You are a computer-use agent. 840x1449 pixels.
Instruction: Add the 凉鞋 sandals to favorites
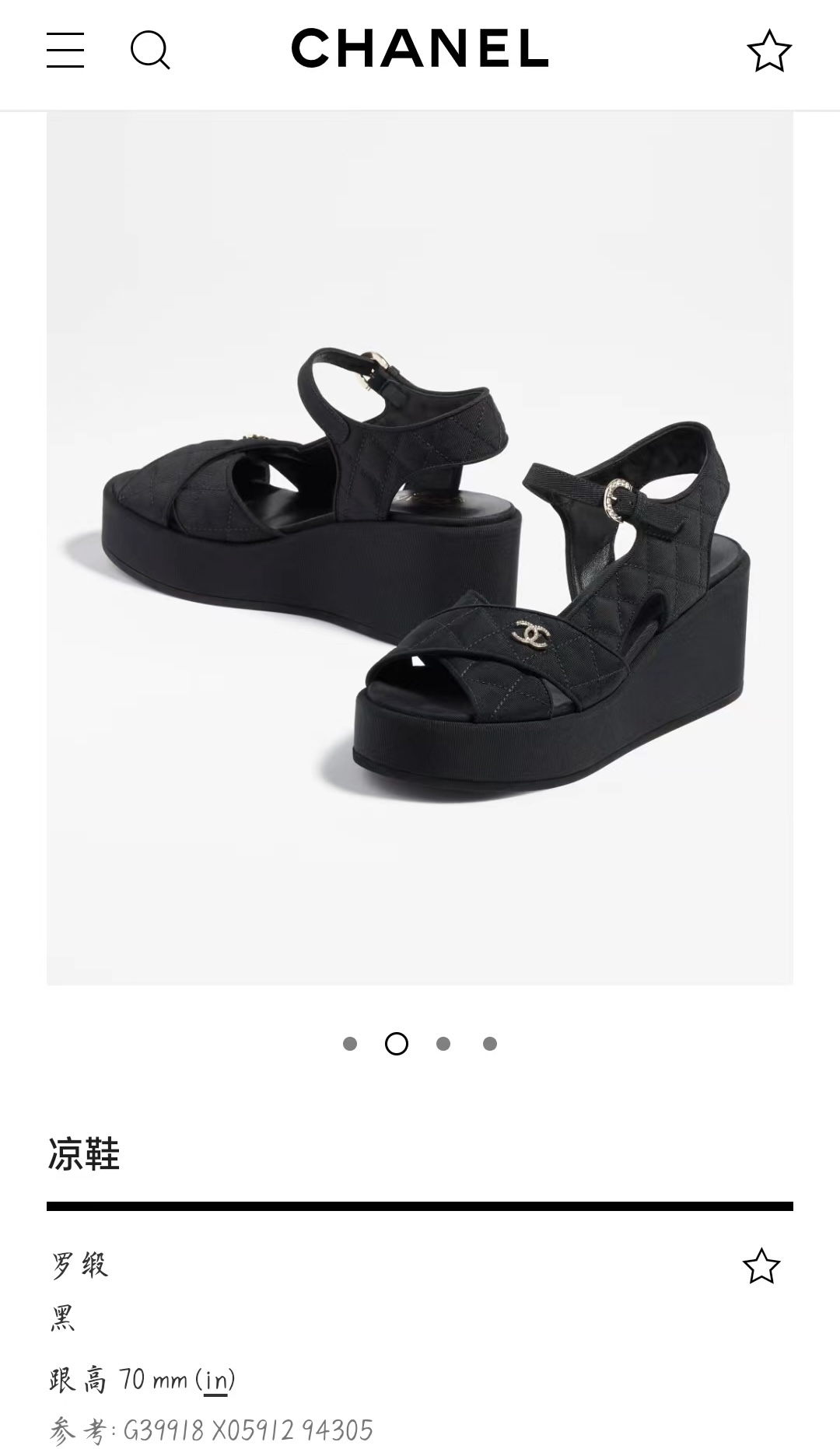point(761,1266)
